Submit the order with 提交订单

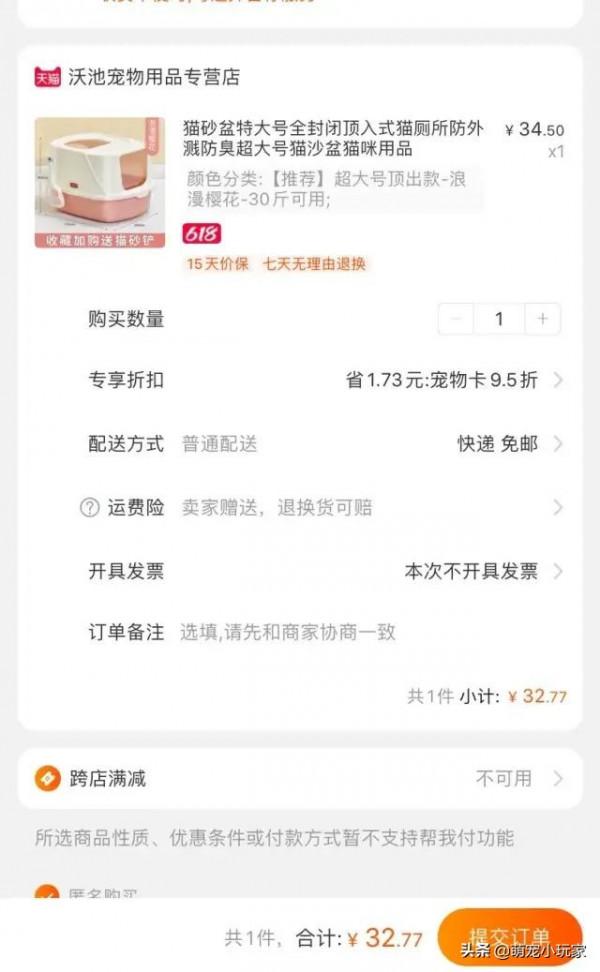point(509,938)
